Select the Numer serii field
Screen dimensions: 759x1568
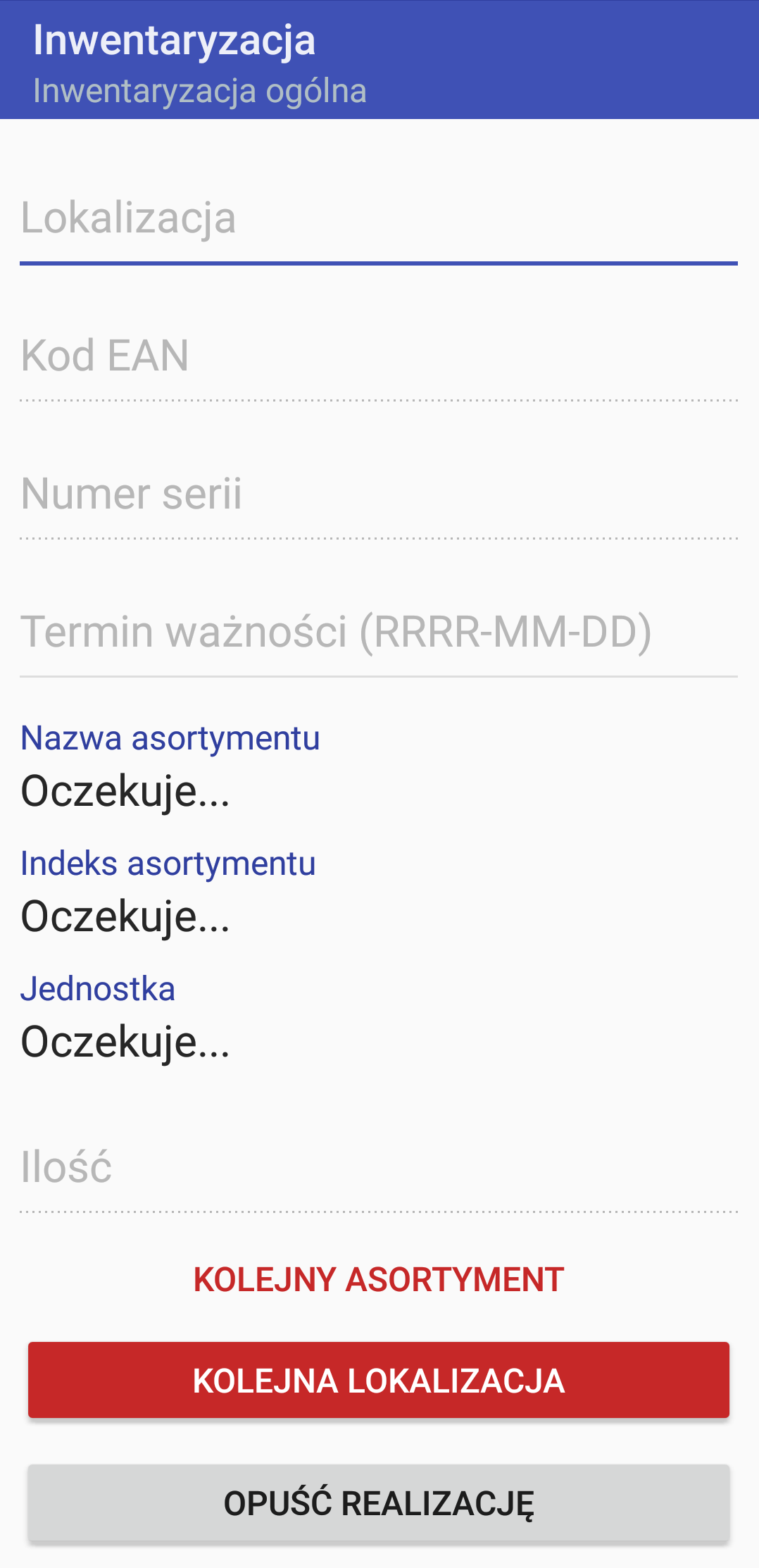click(x=379, y=495)
